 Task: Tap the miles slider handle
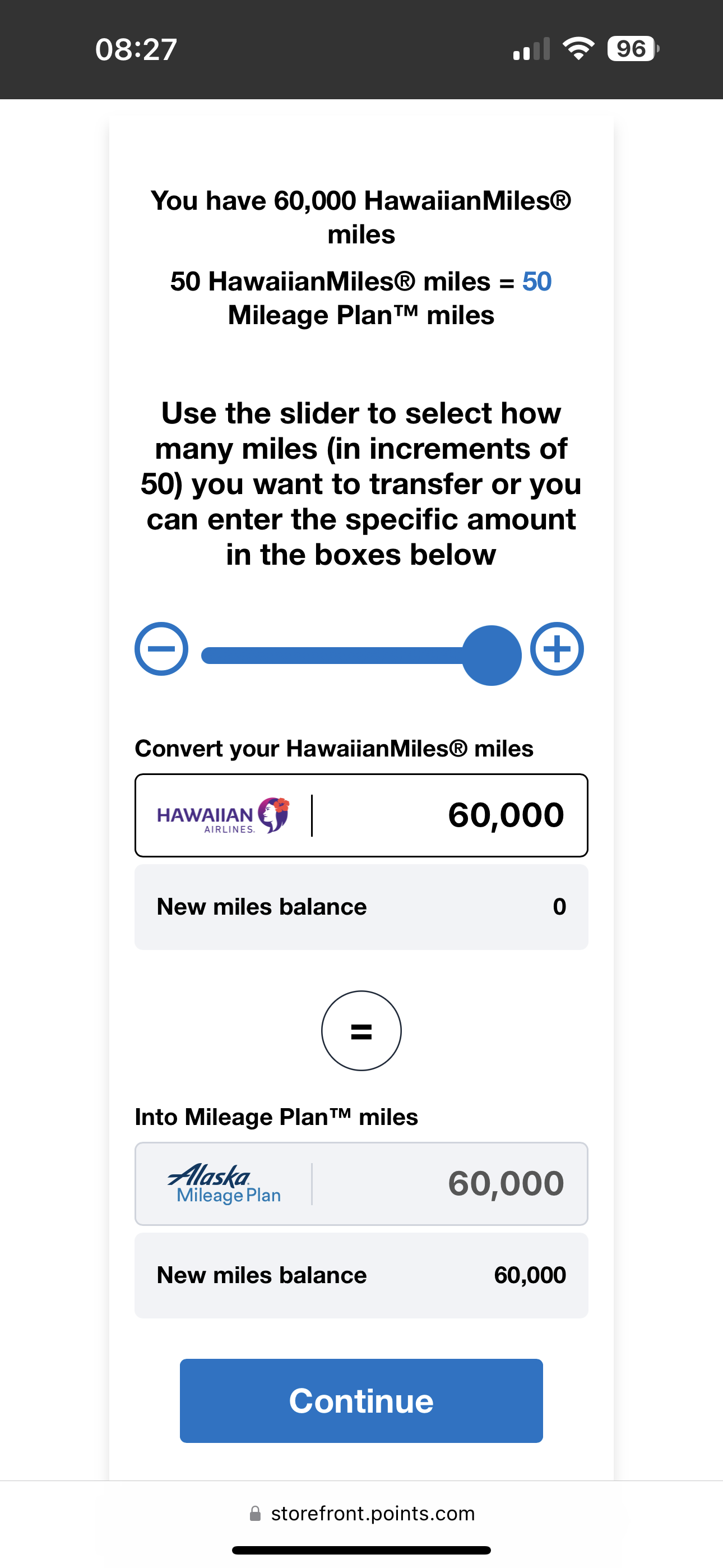(x=492, y=656)
